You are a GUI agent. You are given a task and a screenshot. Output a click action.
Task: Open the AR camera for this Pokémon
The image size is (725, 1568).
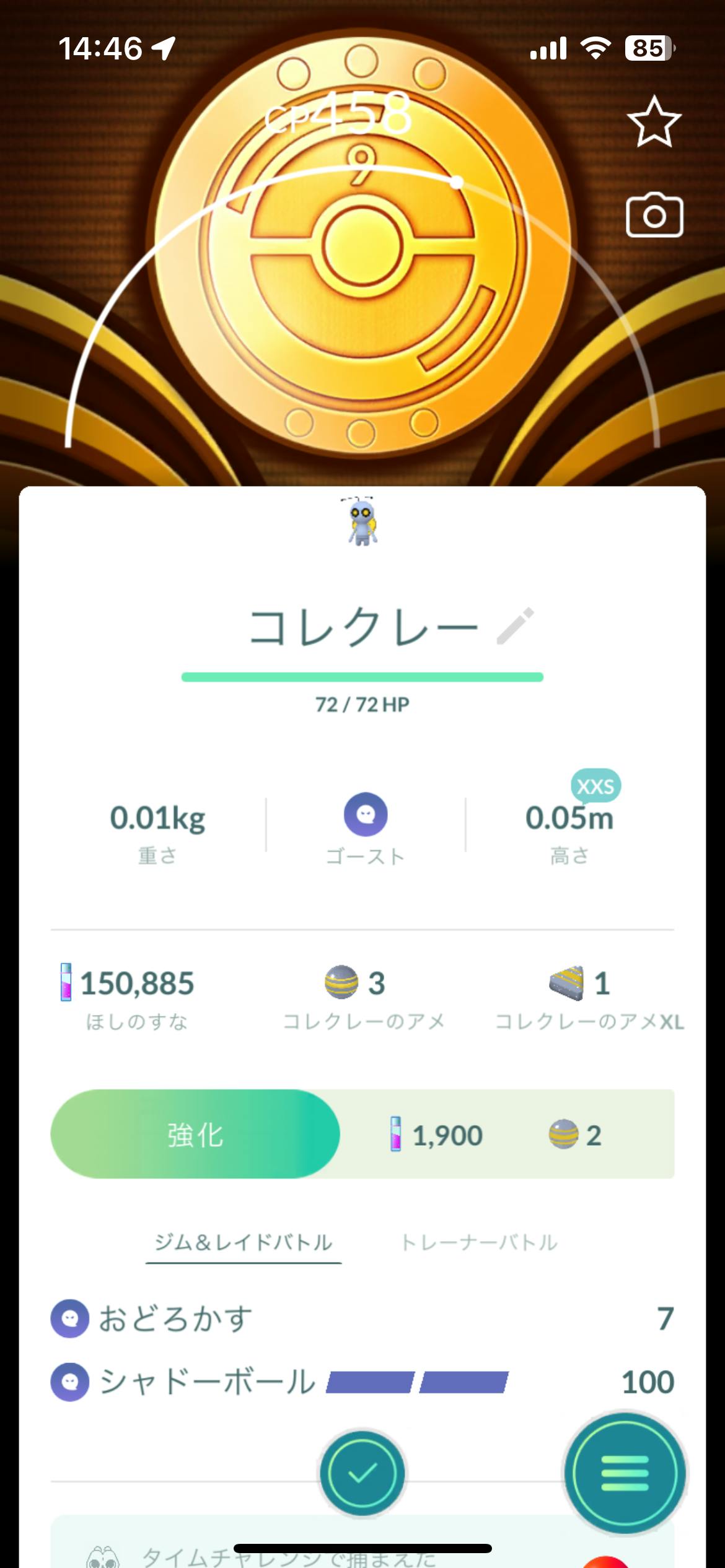click(x=654, y=216)
